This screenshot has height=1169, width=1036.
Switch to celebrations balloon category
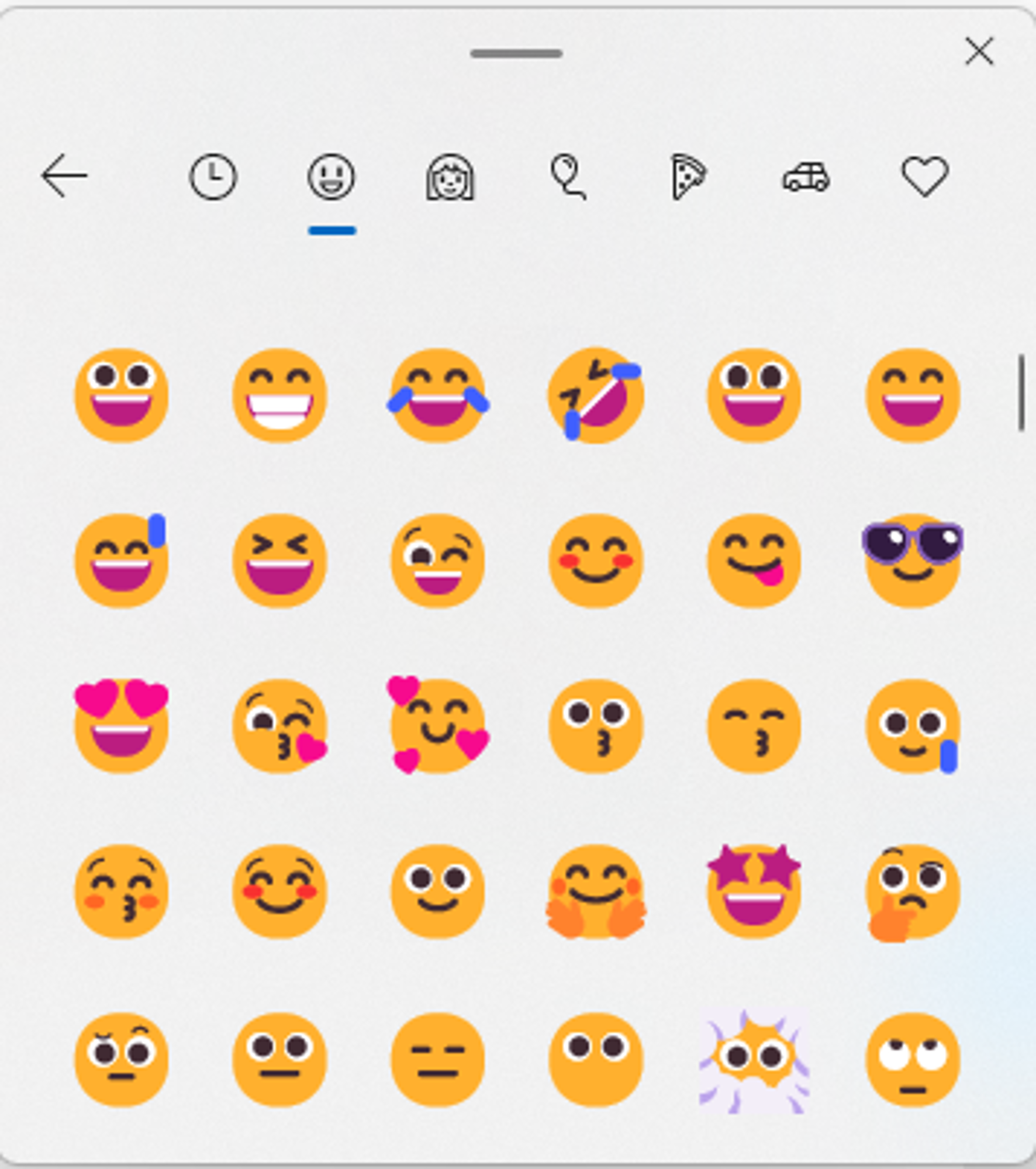tap(568, 177)
